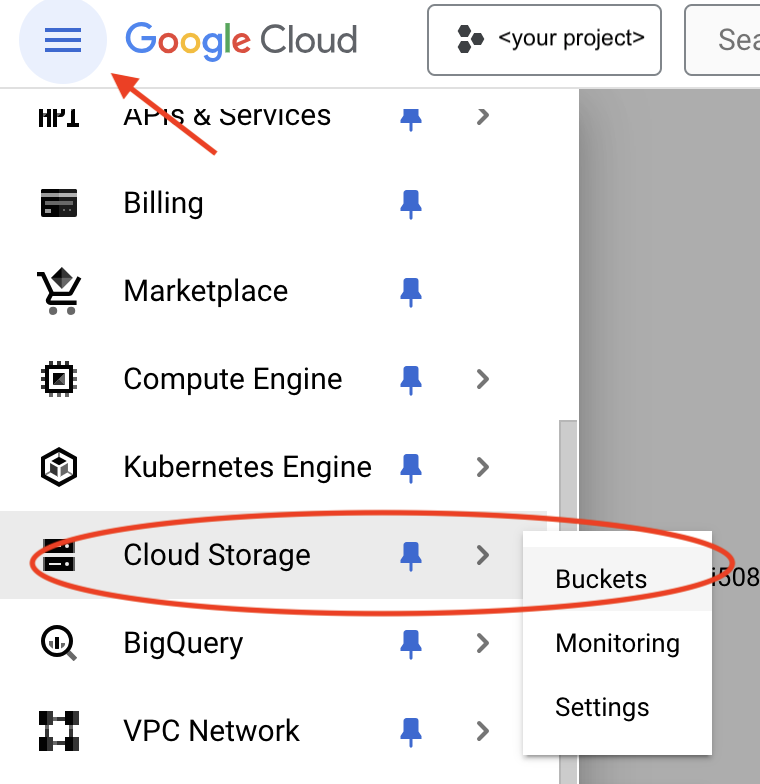Go to the Billing section

point(163,204)
